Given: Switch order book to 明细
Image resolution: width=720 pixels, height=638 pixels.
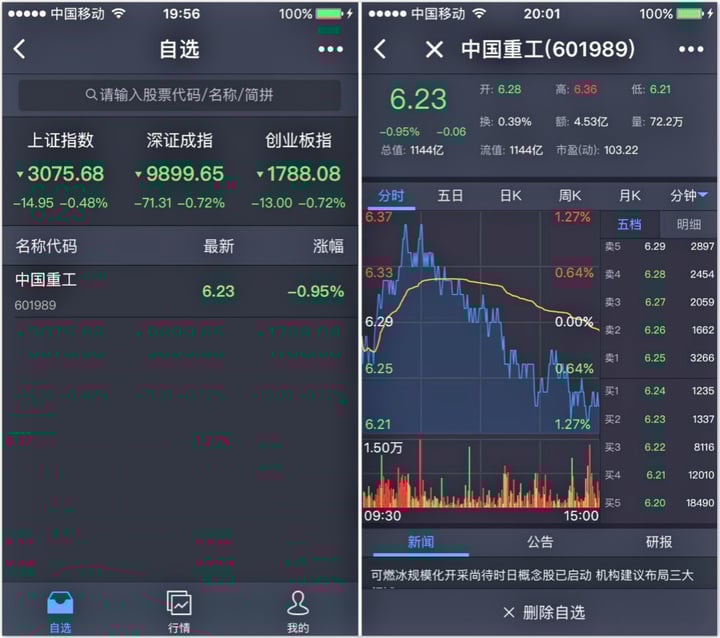Looking at the screenshot, I should (688, 224).
